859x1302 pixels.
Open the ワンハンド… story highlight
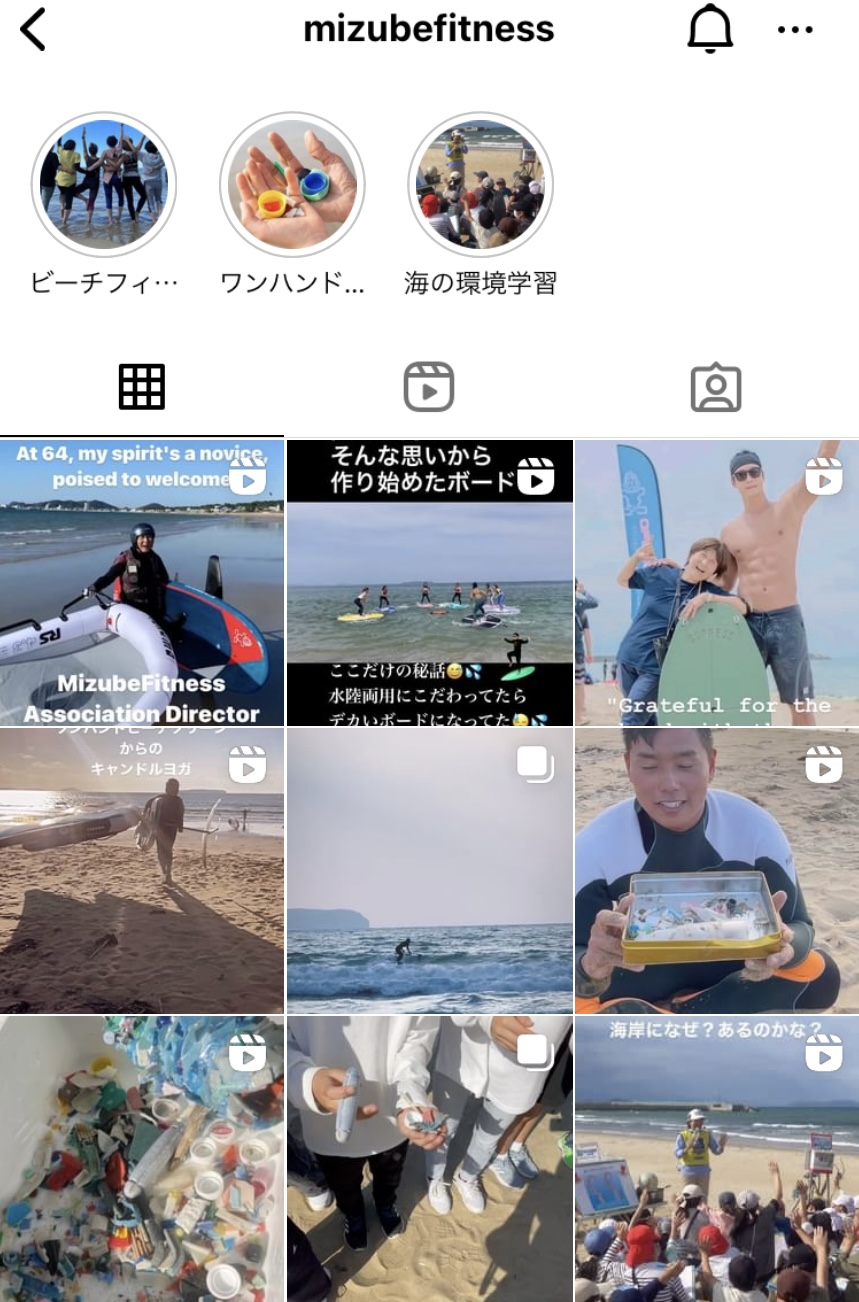[292, 185]
